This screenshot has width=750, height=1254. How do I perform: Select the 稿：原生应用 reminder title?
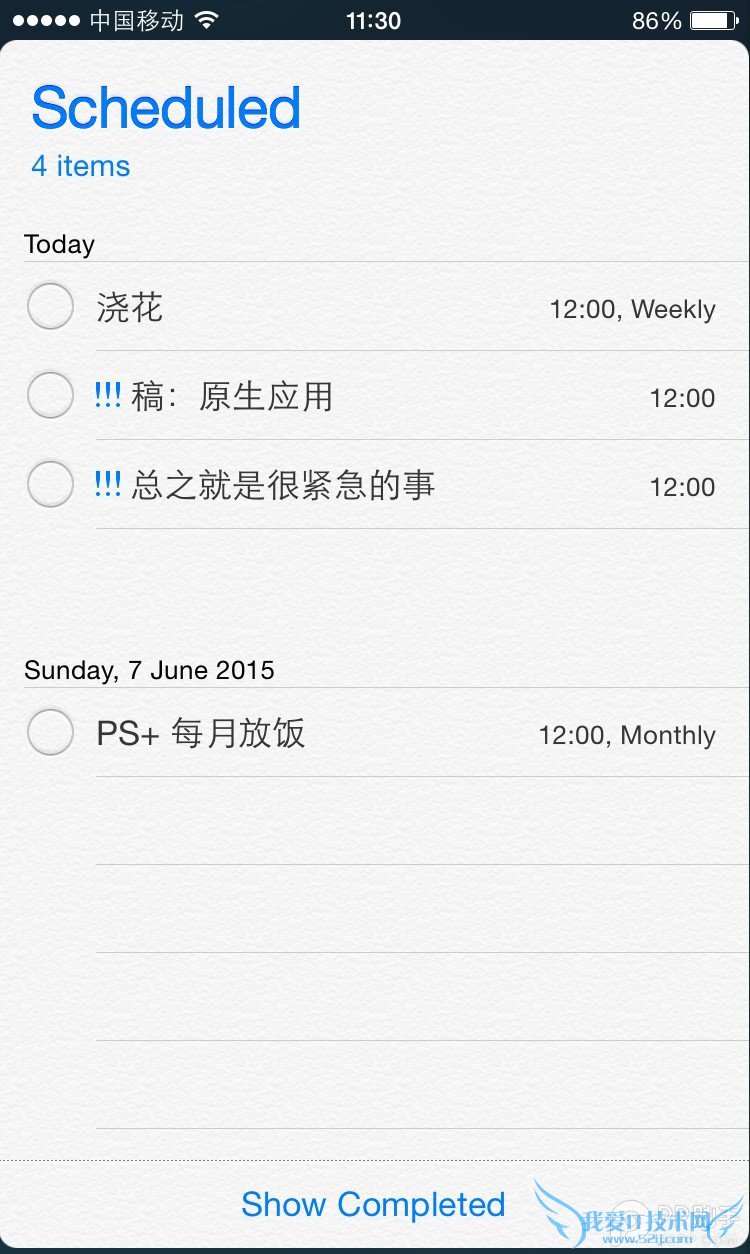pyautogui.click(x=231, y=397)
